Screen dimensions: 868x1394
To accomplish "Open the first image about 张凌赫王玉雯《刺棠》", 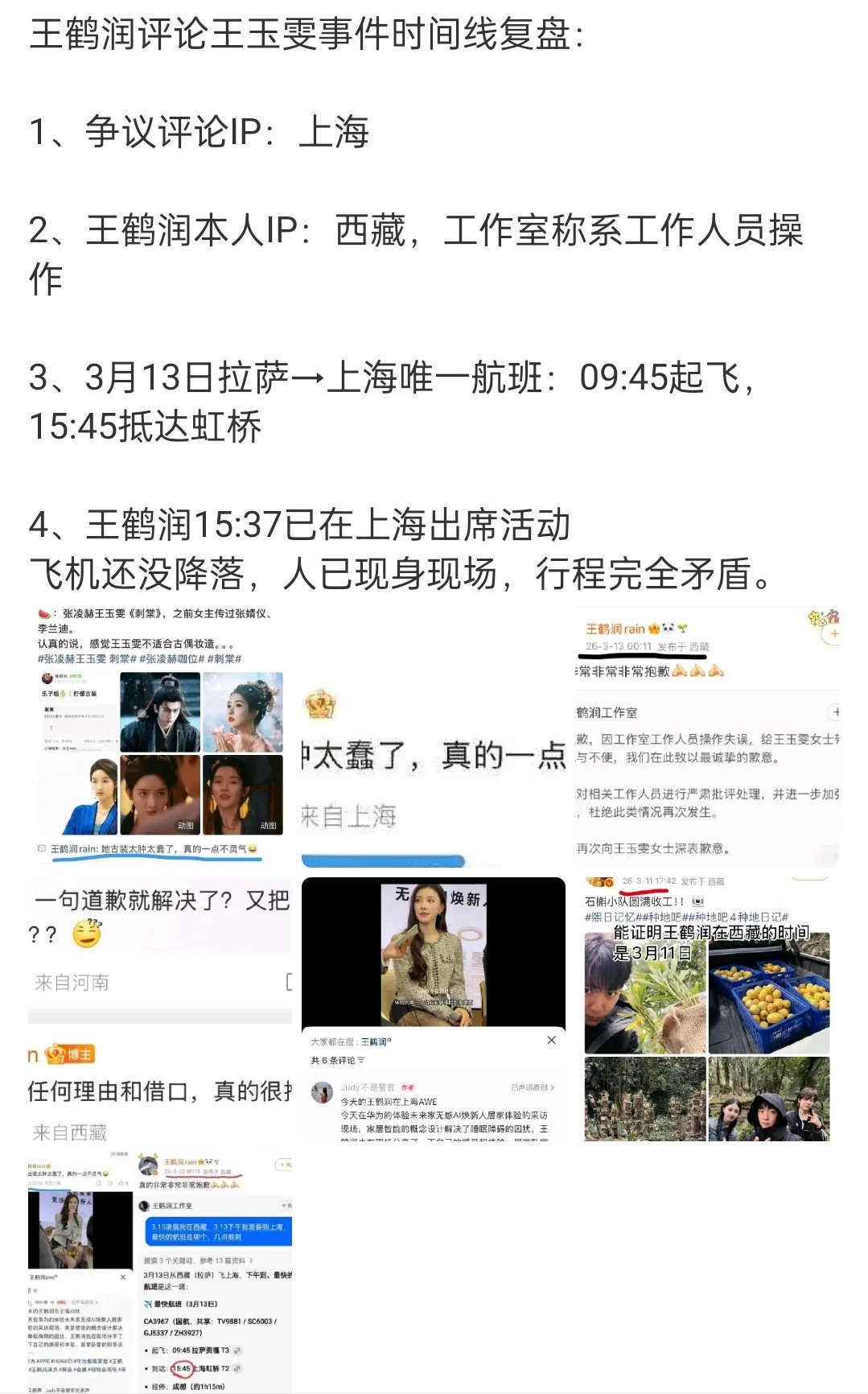I will [x=160, y=736].
